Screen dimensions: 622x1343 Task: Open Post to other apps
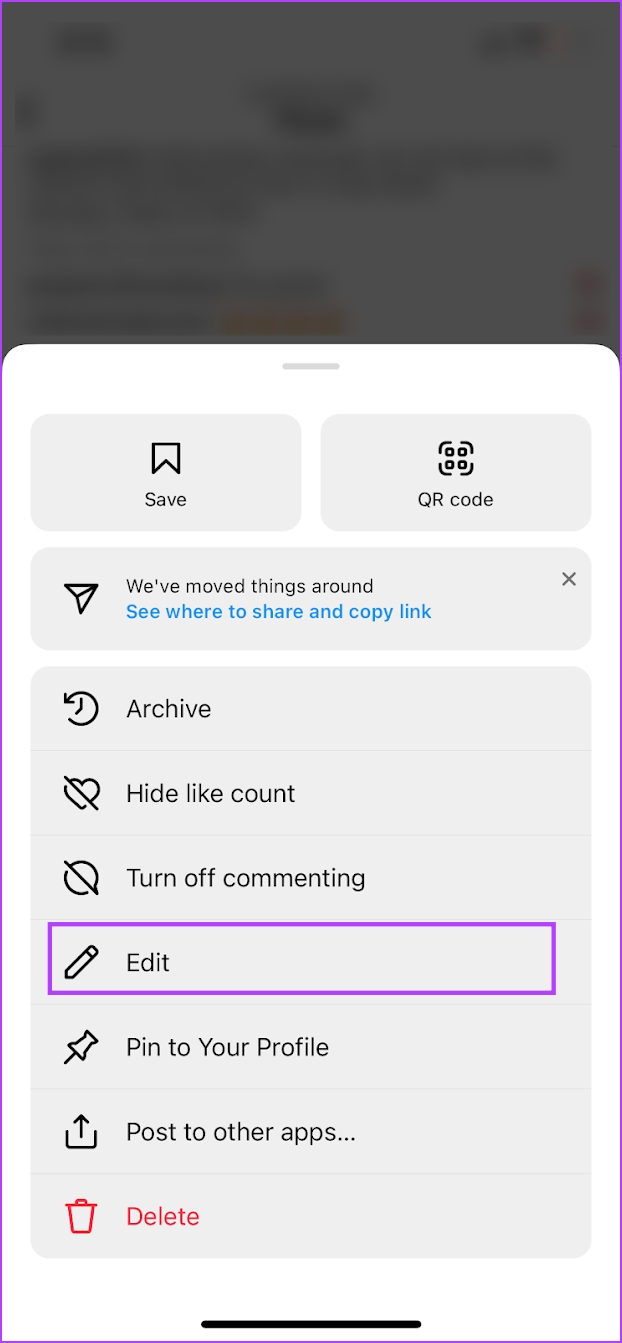point(311,1132)
